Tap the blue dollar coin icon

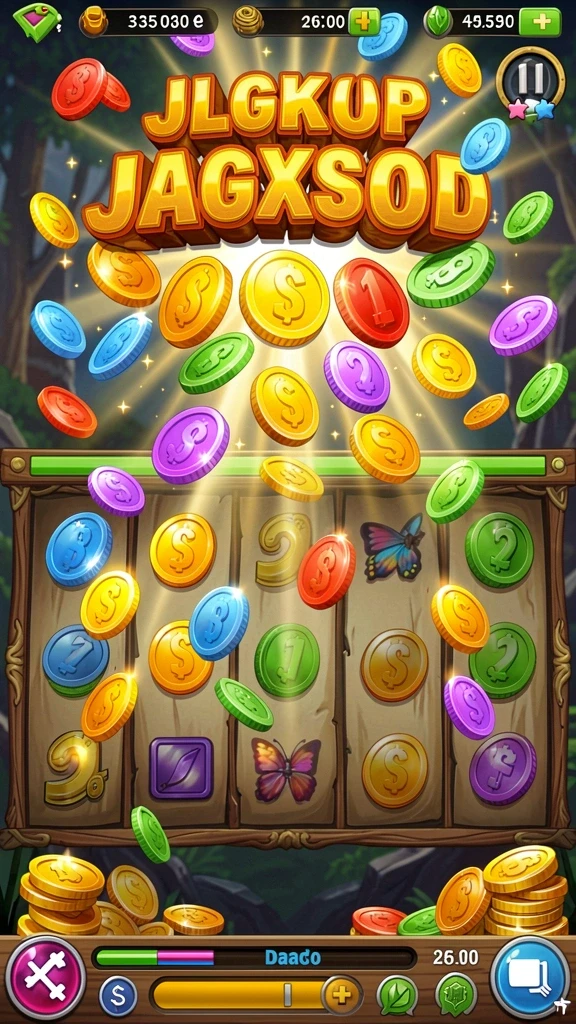pyautogui.click(x=118, y=996)
